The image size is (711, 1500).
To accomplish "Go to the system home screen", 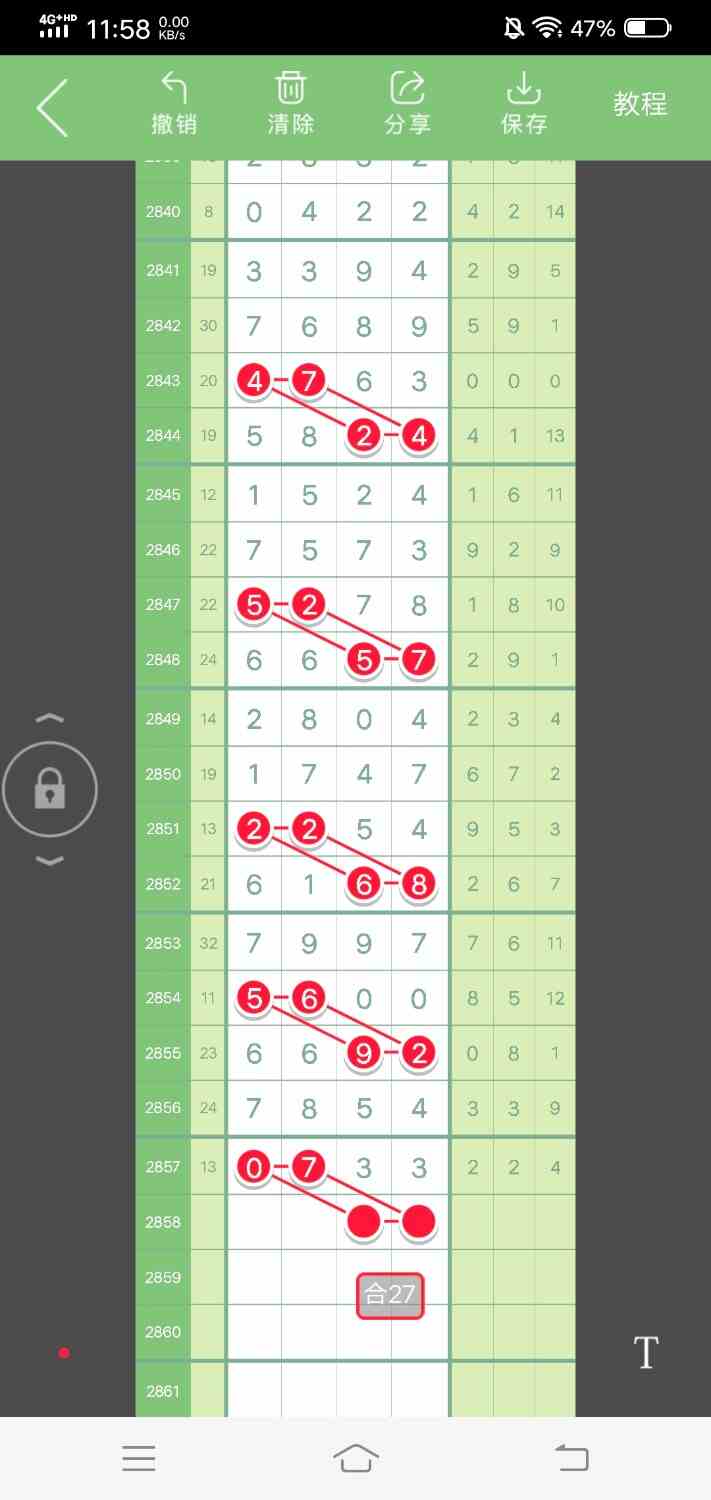I will click(356, 1458).
